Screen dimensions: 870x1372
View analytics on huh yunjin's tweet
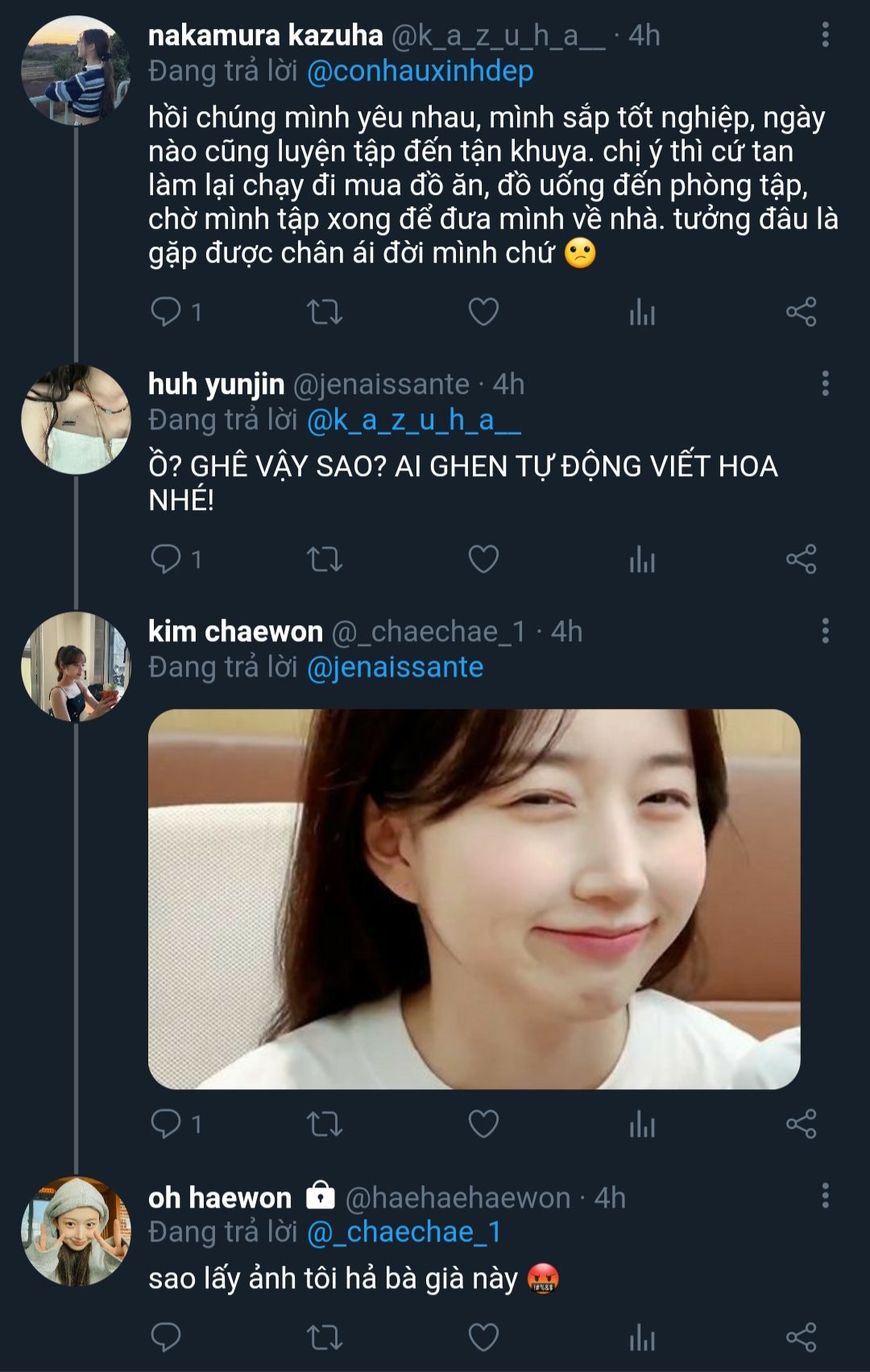click(x=642, y=558)
